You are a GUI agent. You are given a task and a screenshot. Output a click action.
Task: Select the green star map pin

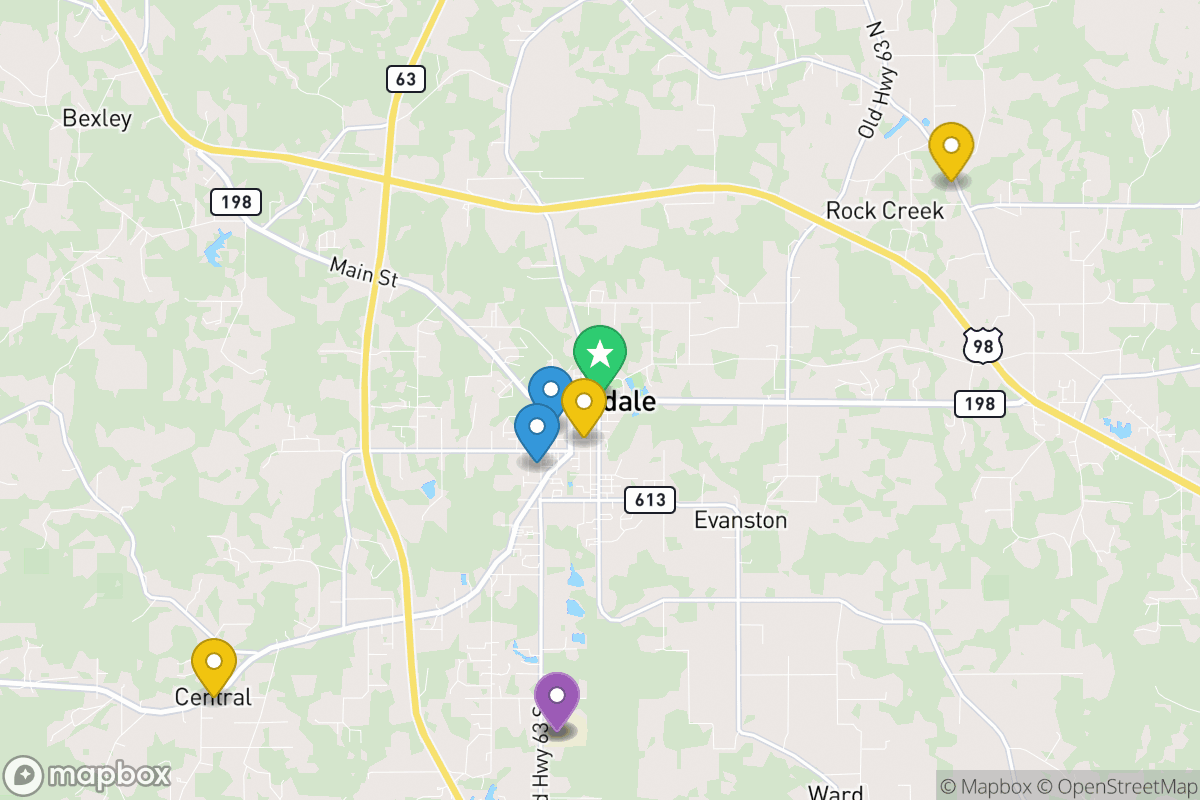pos(600,353)
